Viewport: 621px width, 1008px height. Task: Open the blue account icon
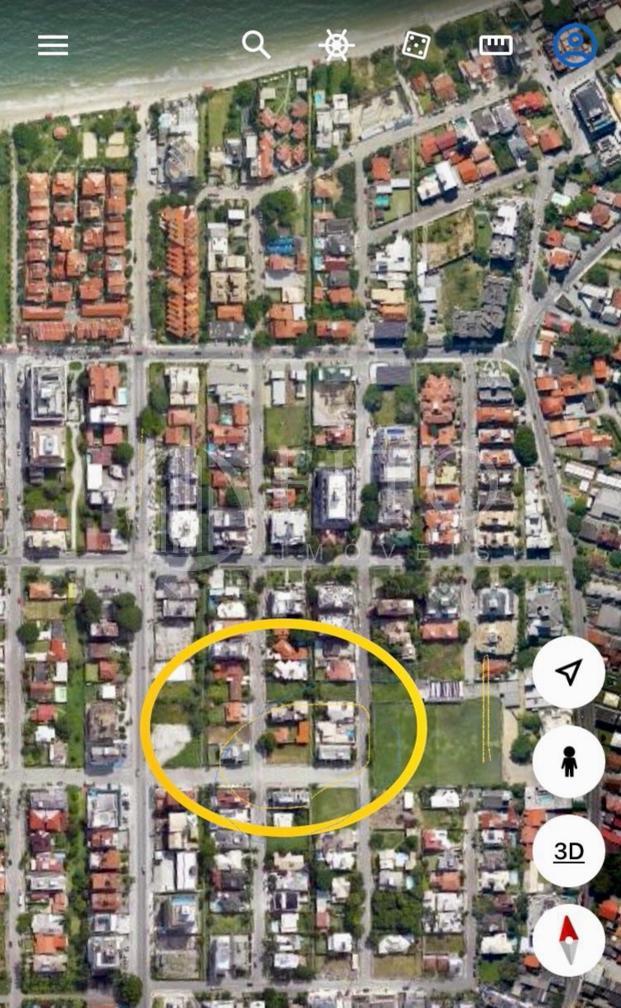[x=575, y=45]
